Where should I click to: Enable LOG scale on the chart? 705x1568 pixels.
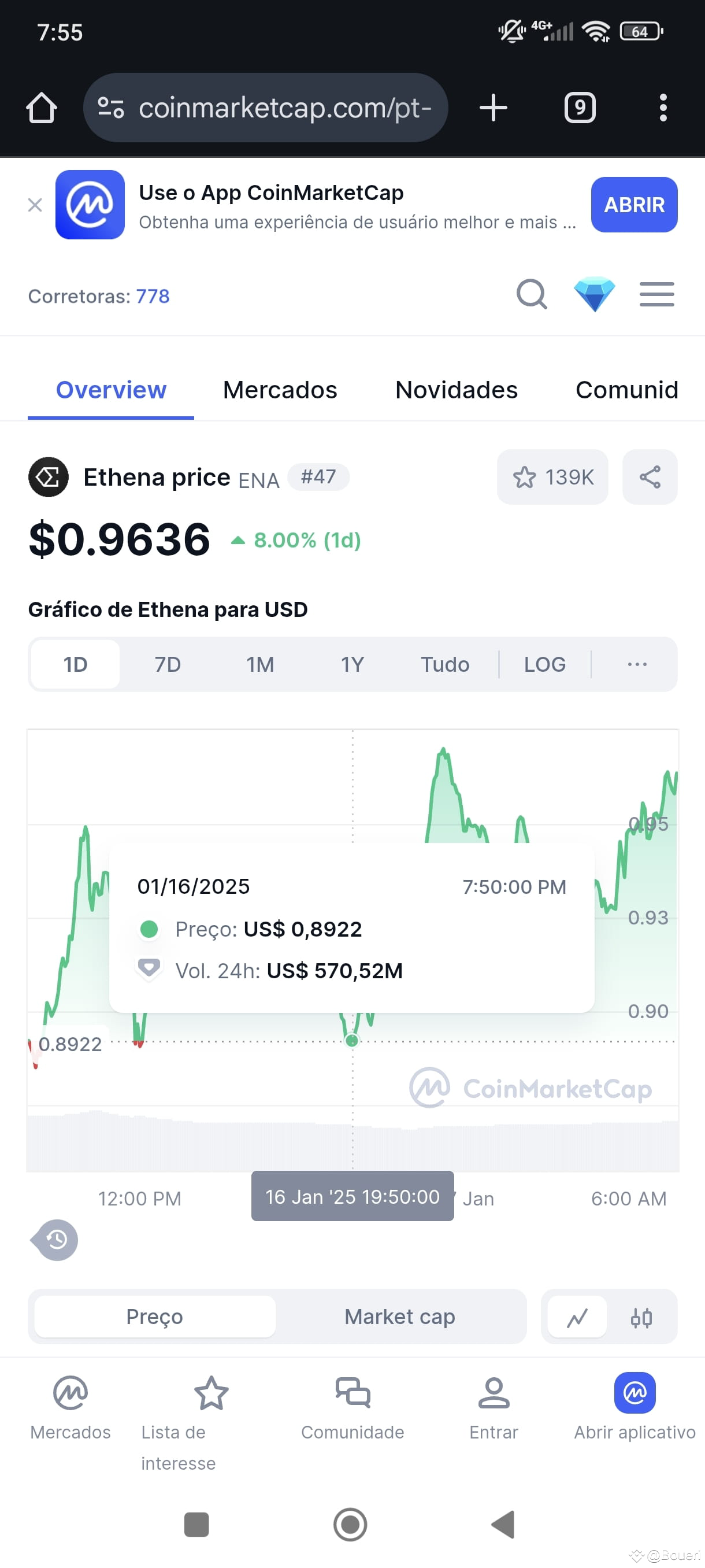(544, 664)
